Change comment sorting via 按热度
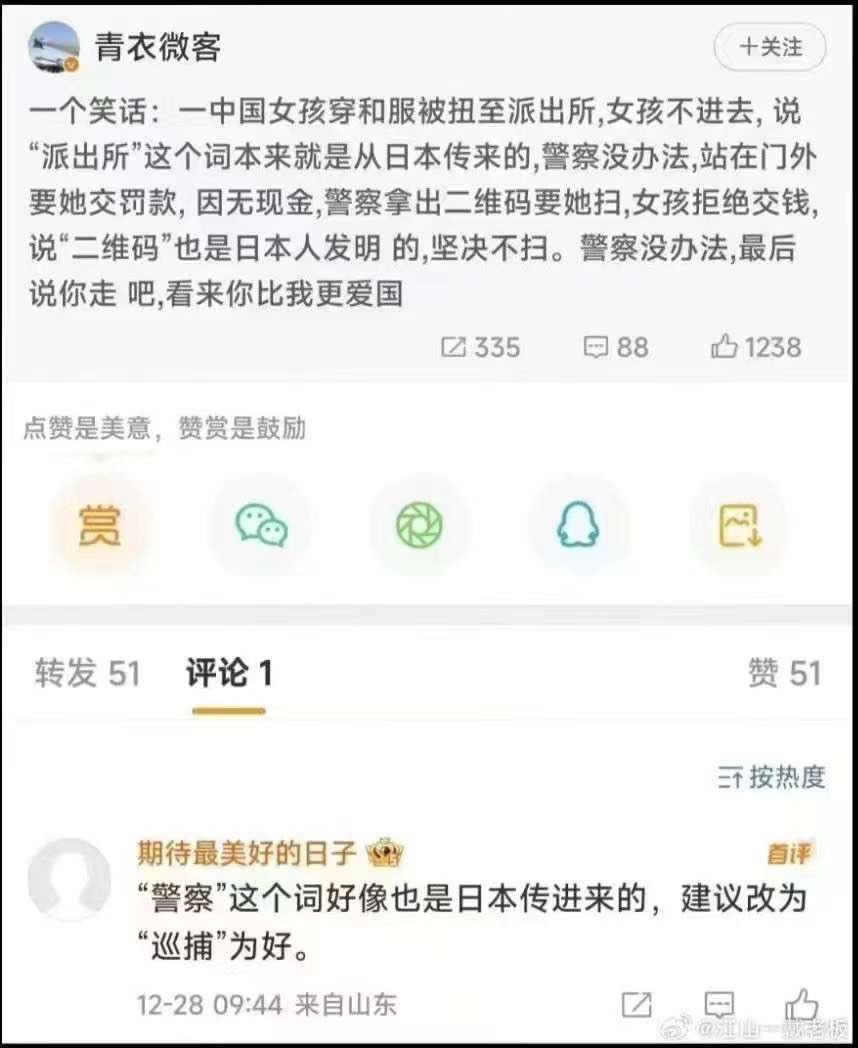 tap(771, 776)
